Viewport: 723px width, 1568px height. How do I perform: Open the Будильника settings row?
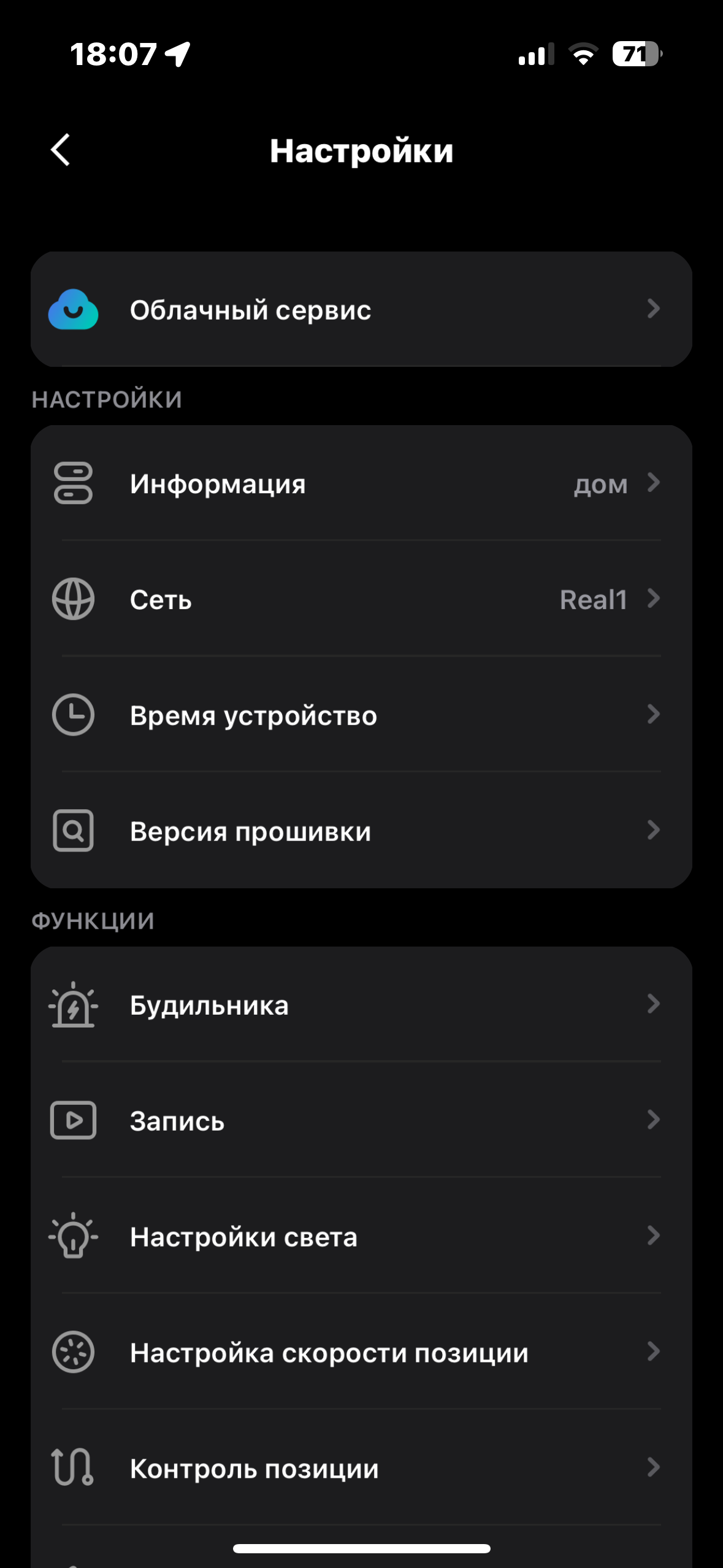[x=361, y=1005]
